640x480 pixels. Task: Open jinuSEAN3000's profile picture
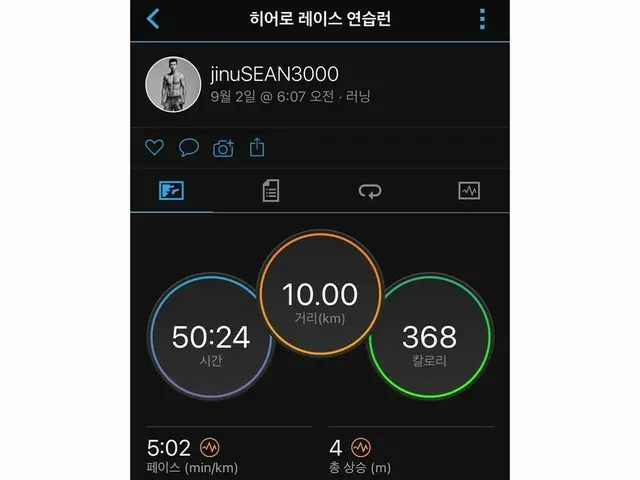(174, 84)
